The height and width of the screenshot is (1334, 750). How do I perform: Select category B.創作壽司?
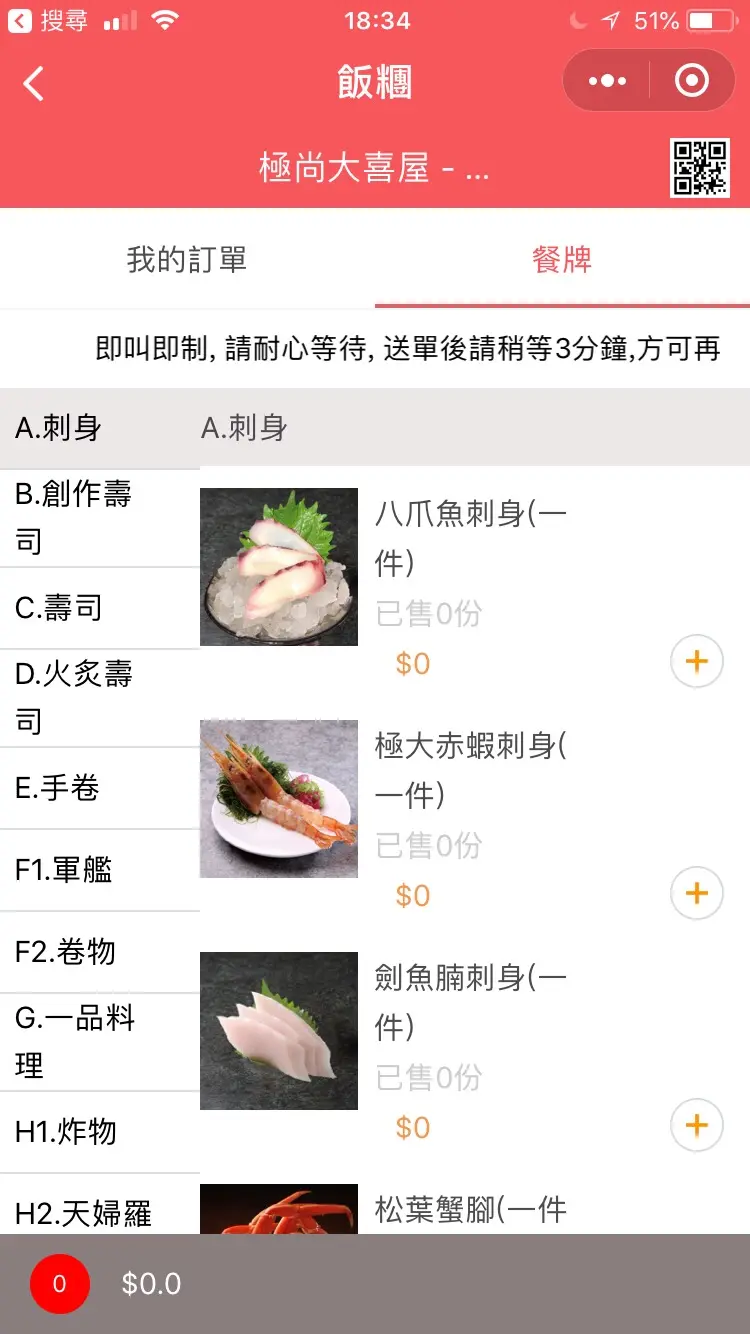[x=98, y=517]
